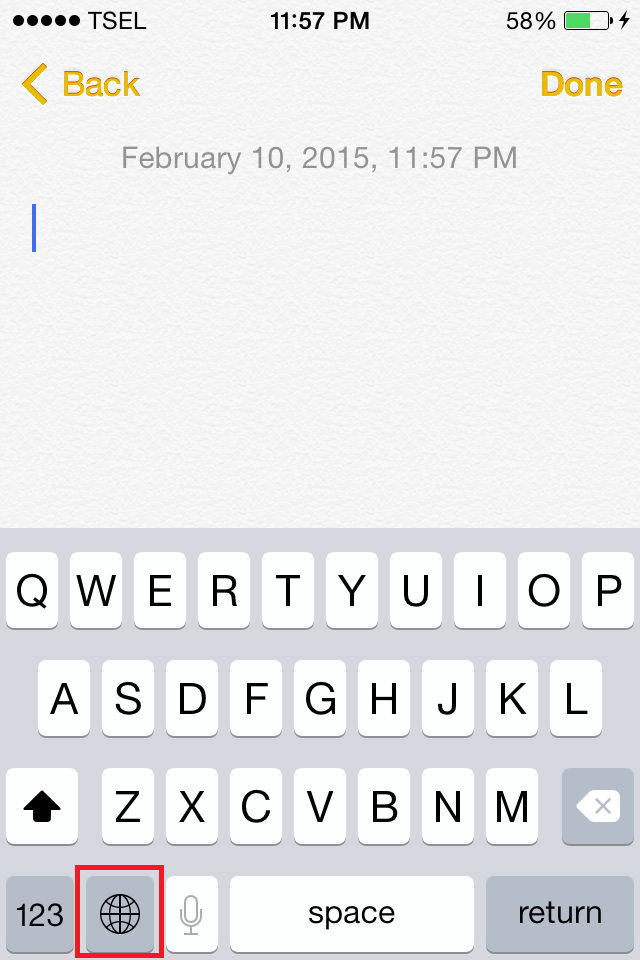This screenshot has width=640, height=960.
Task: Type the letter G key
Action: tap(320, 698)
